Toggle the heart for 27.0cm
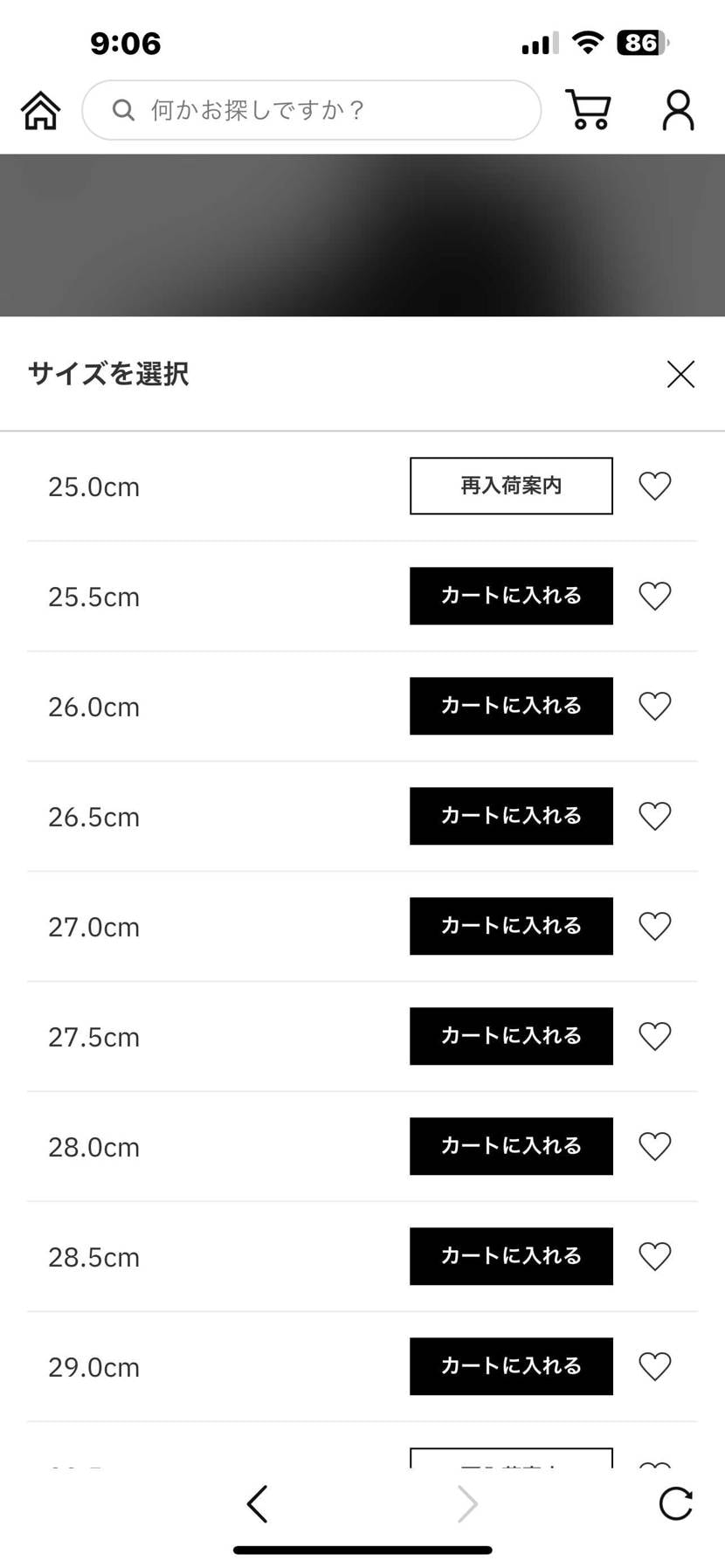Image resolution: width=725 pixels, height=1568 pixels. point(654,926)
